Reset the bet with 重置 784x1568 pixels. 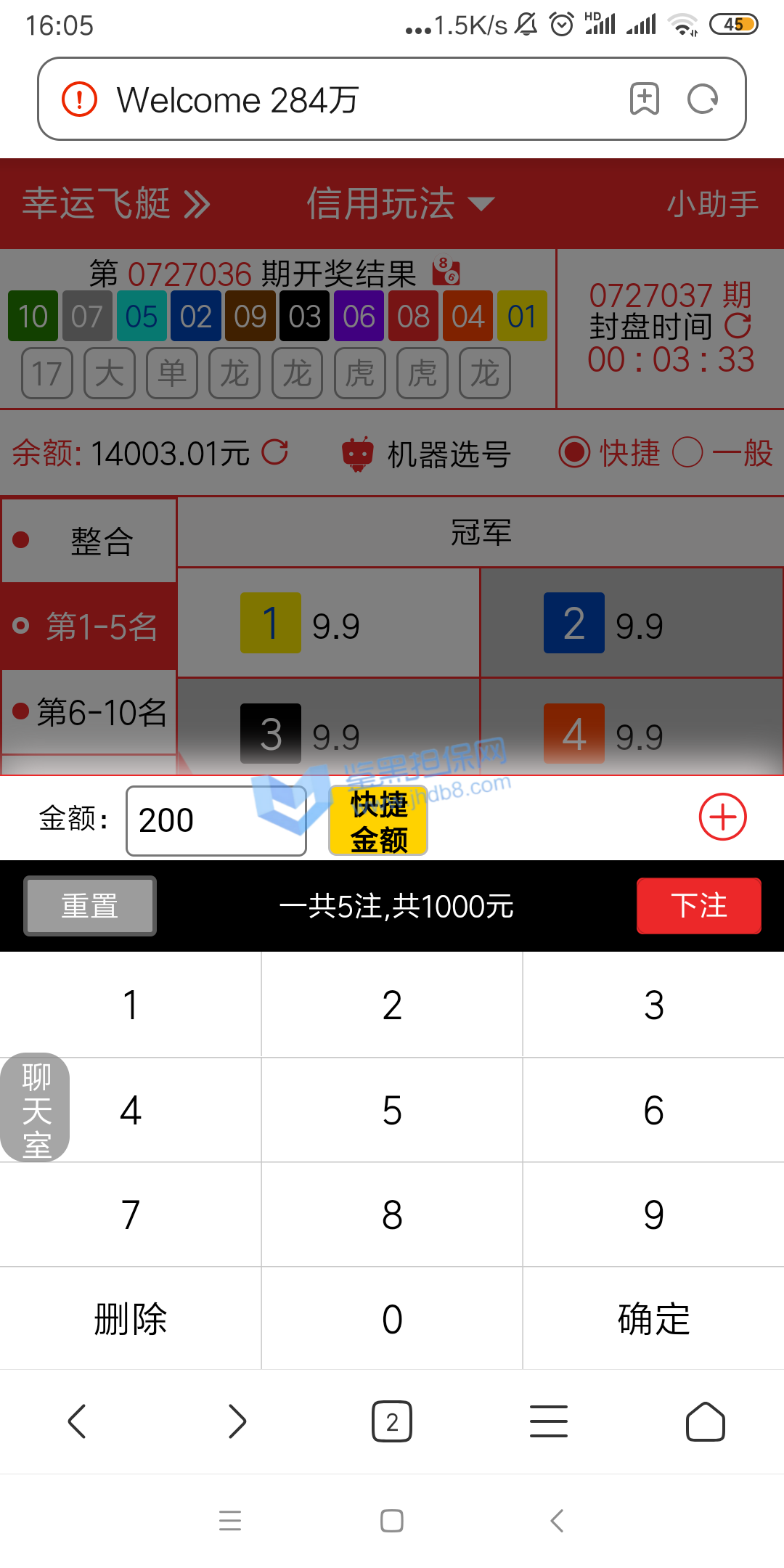[x=90, y=906]
